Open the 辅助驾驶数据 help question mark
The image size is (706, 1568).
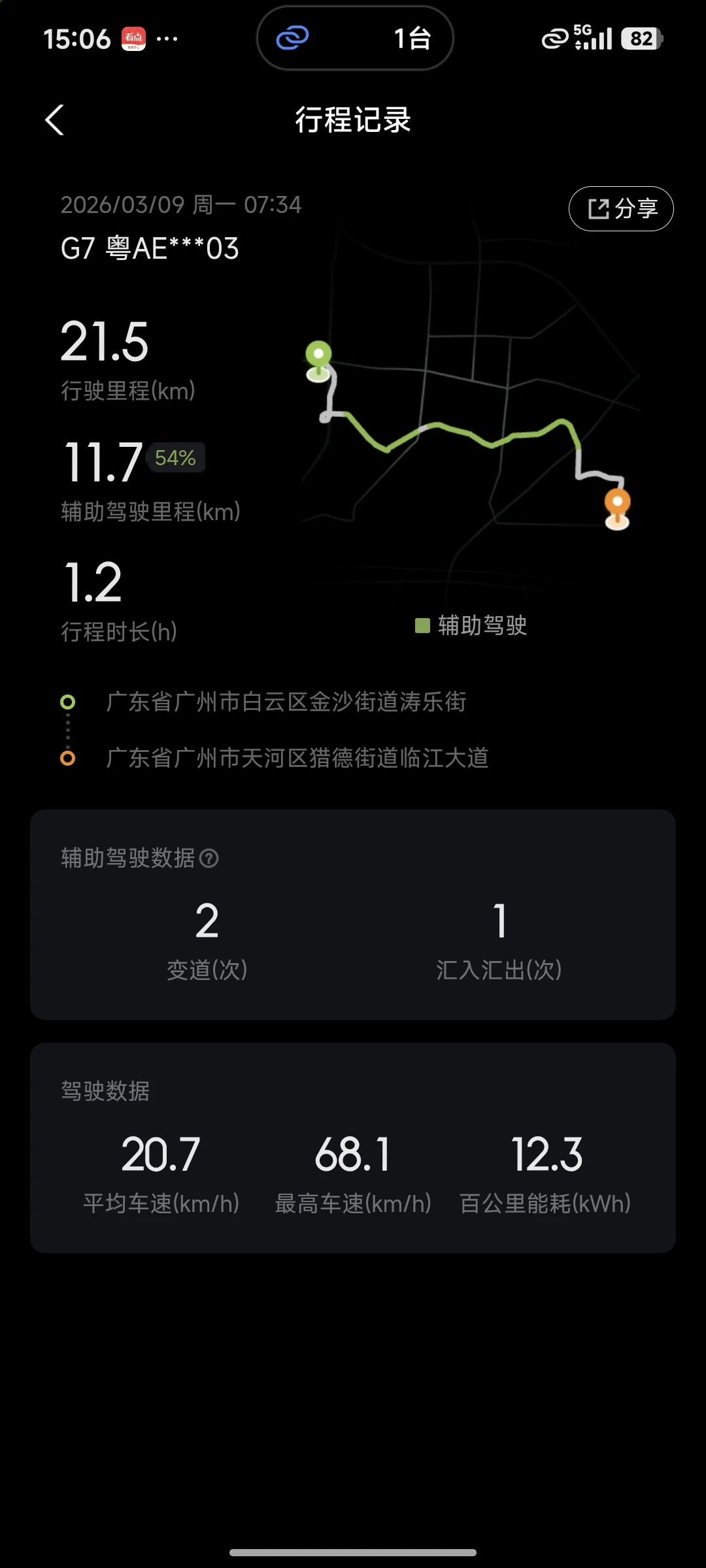click(x=209, y=858)
